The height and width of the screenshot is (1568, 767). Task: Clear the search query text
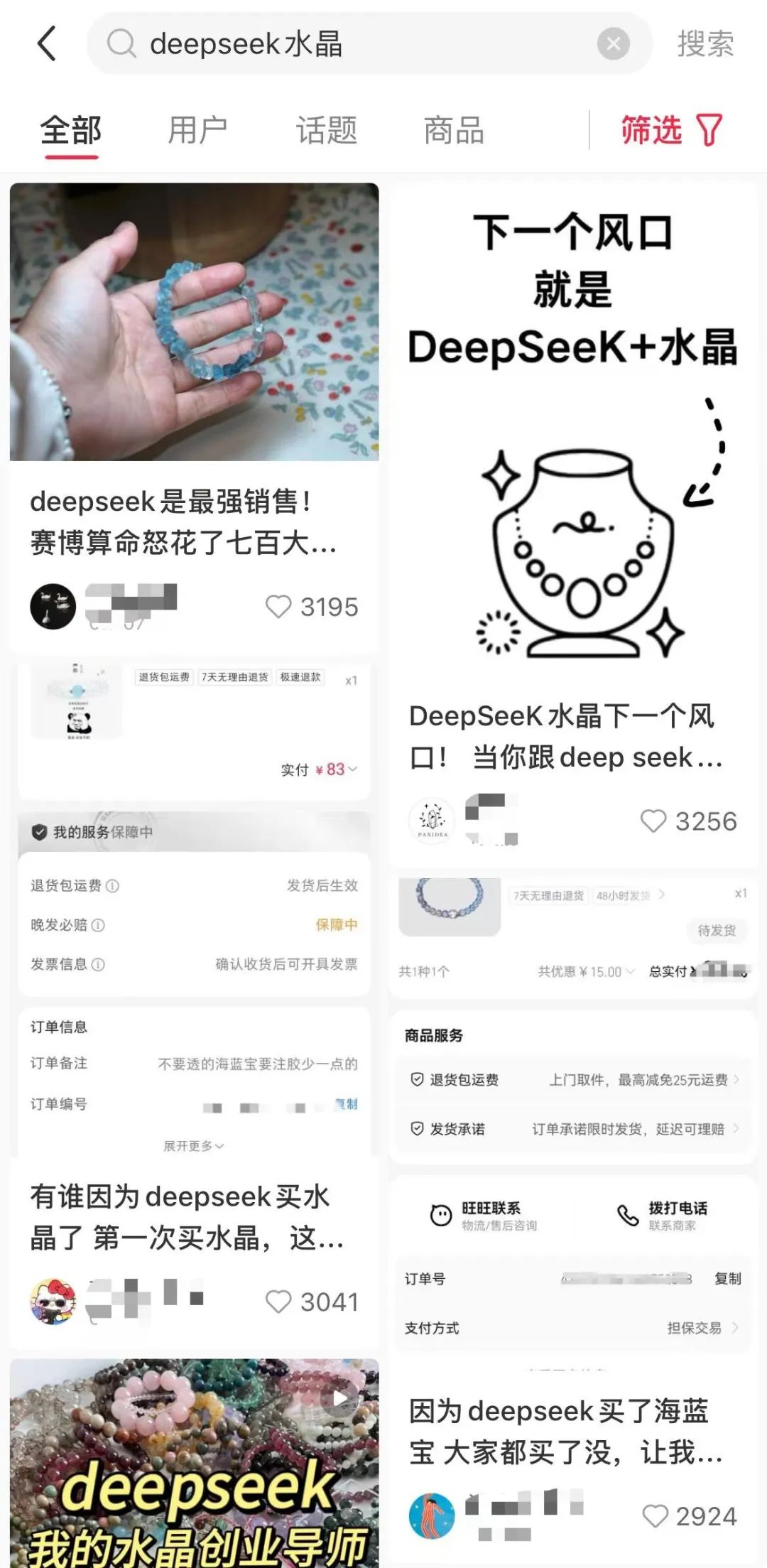click(x=613, y=44)
